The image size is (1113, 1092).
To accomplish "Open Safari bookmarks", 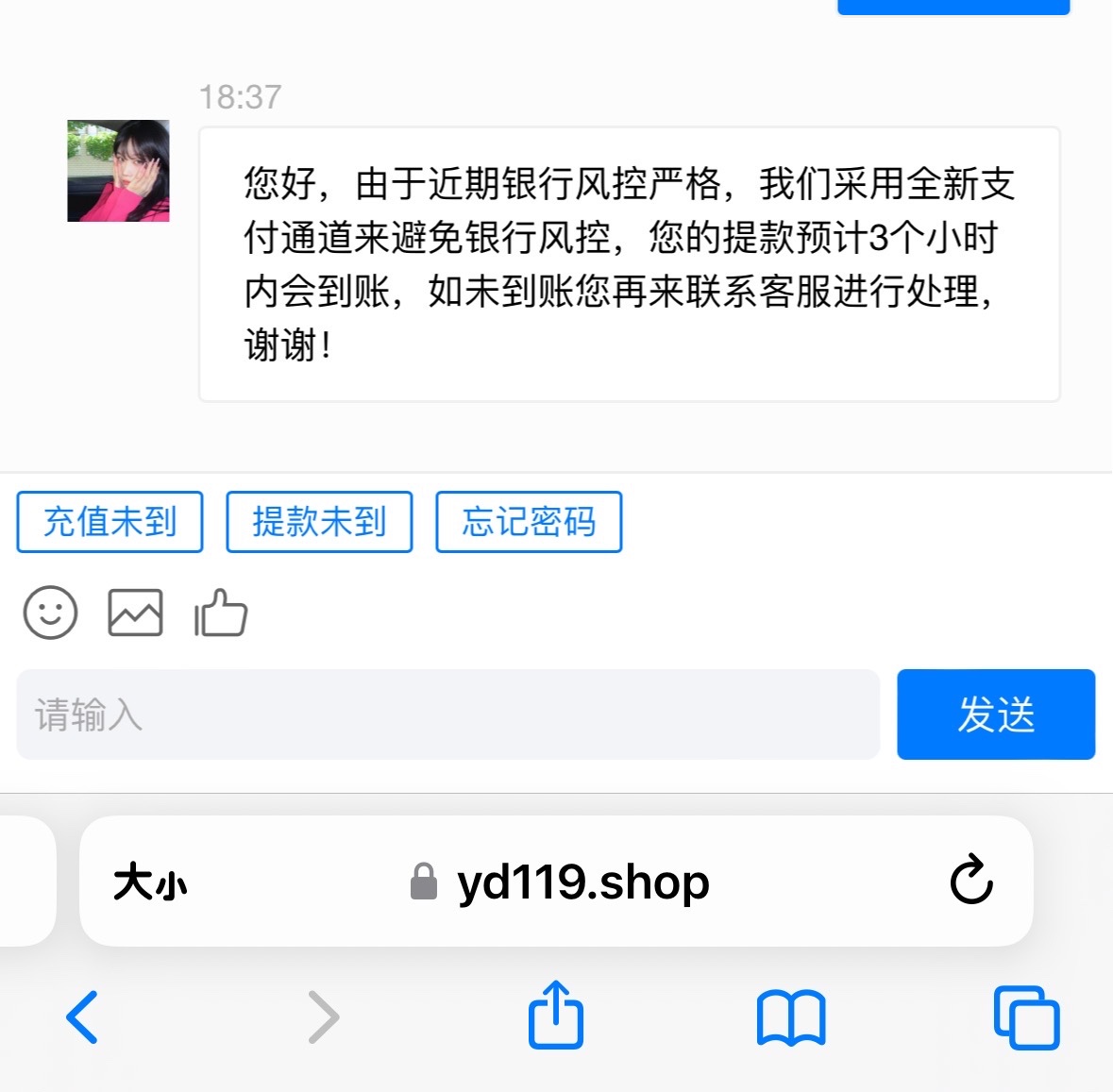I will coord(791,1017).
